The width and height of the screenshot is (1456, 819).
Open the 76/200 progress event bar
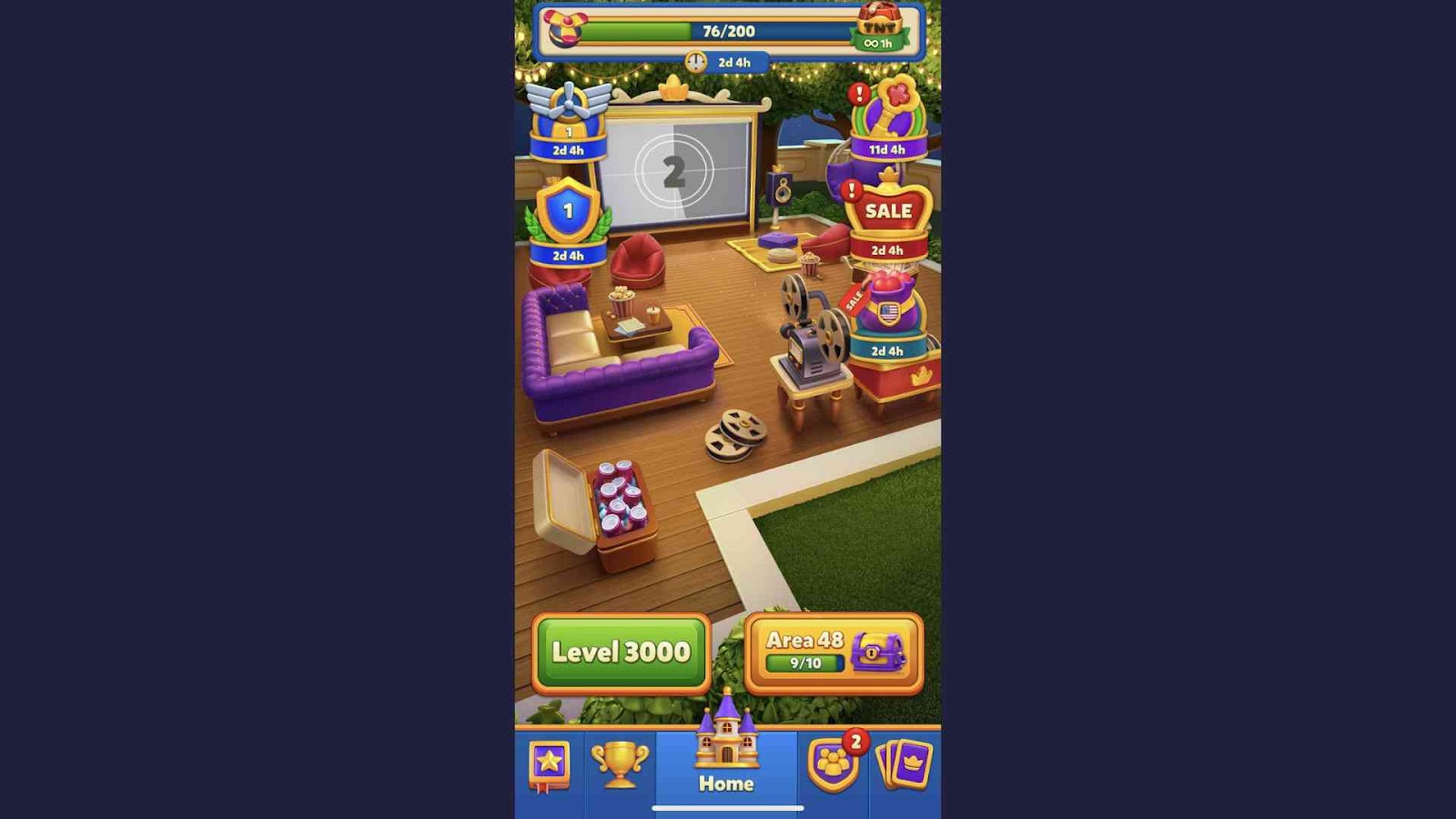click(x=728, y=31)
